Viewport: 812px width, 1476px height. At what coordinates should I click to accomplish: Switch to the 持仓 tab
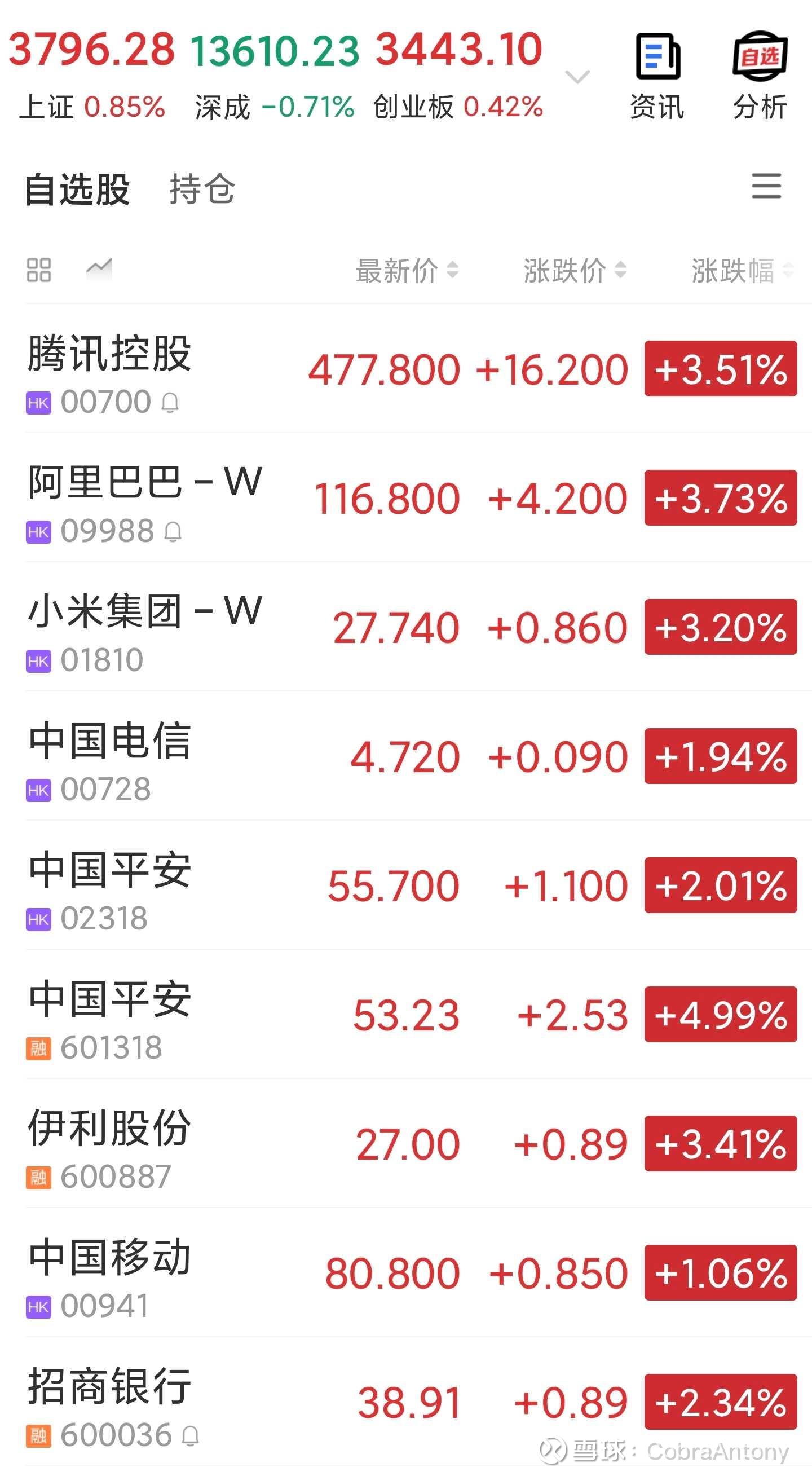(202, 188)
